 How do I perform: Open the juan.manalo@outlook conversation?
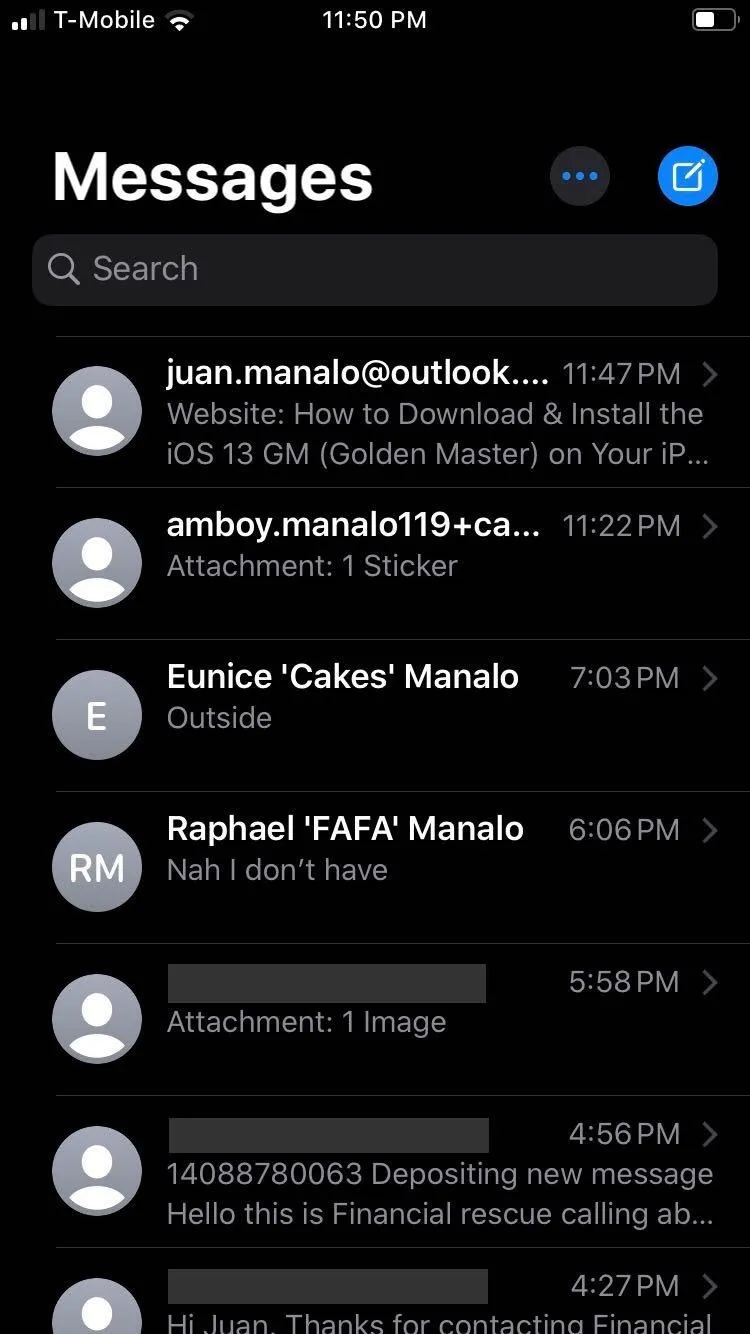coord(375,412)
